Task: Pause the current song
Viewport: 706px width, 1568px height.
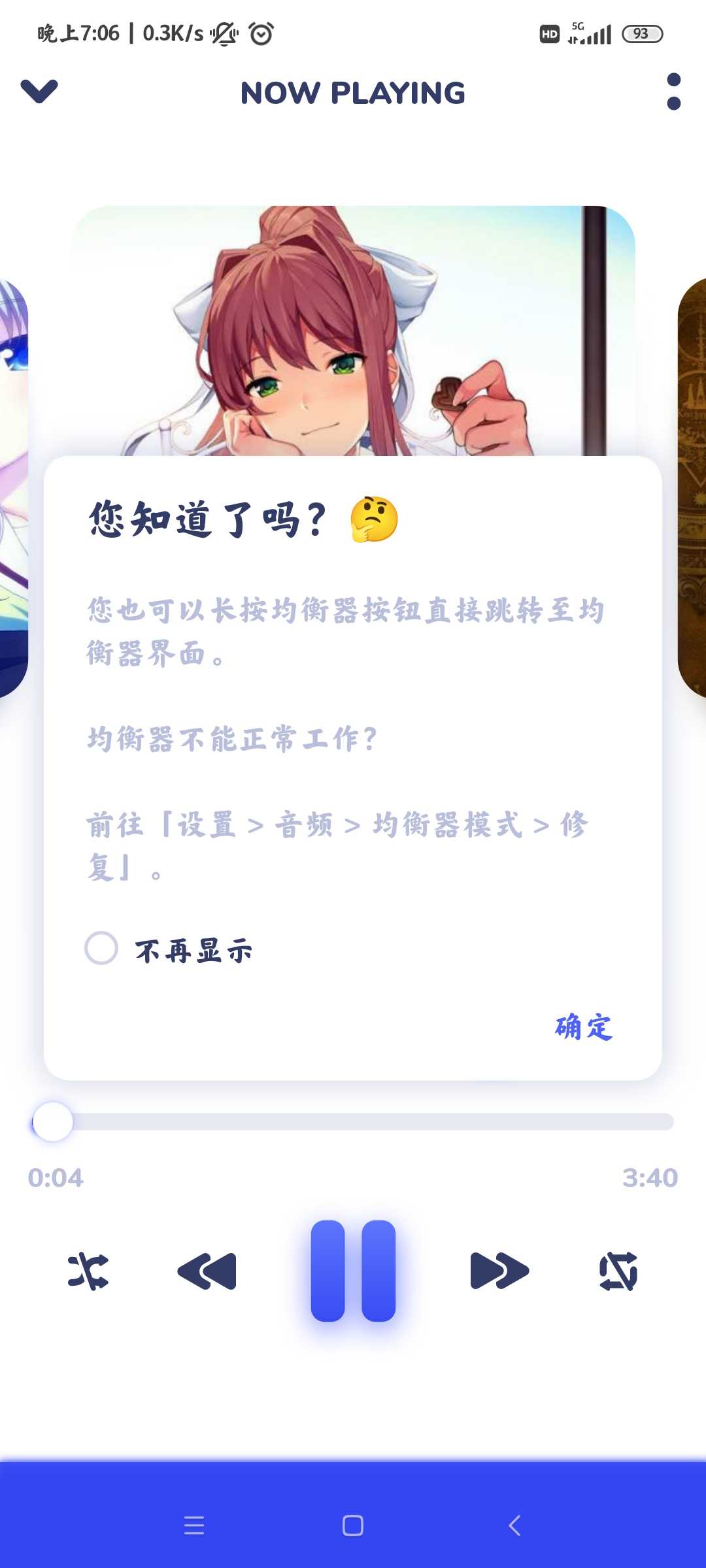Action: coord(353,1271)
